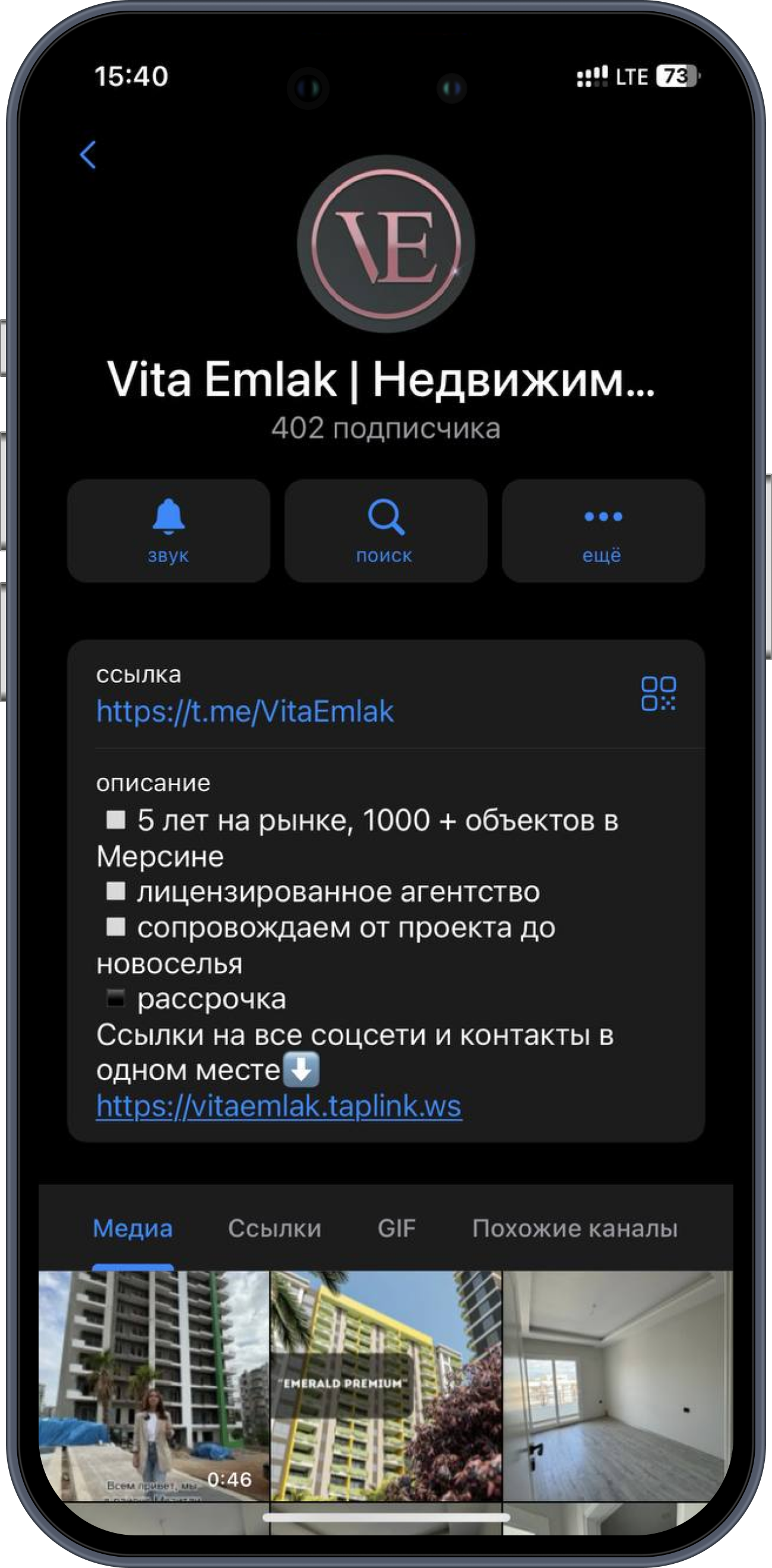
Task: Switch to the Медиа tab
Action: 133,1229
